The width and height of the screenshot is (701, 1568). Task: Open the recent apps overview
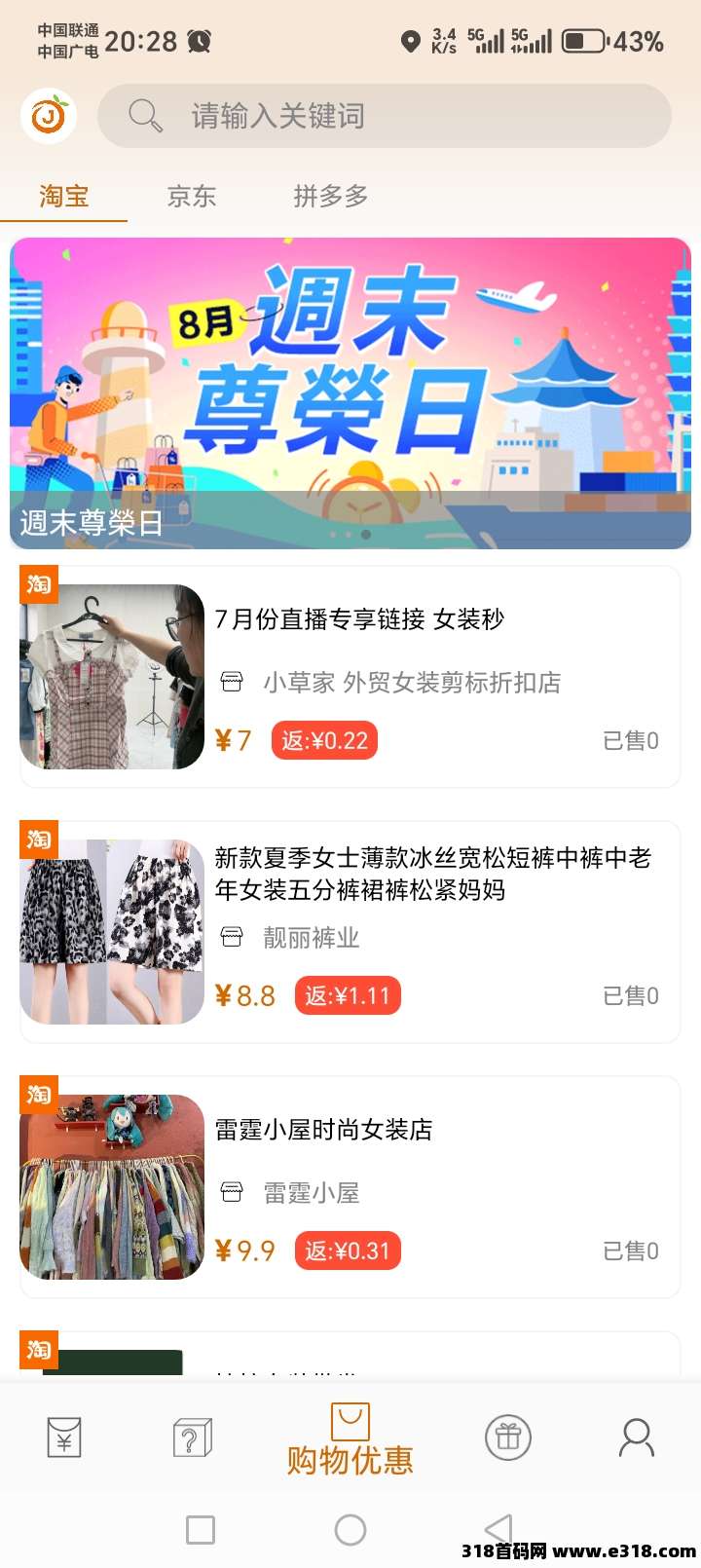(201, 1530)
